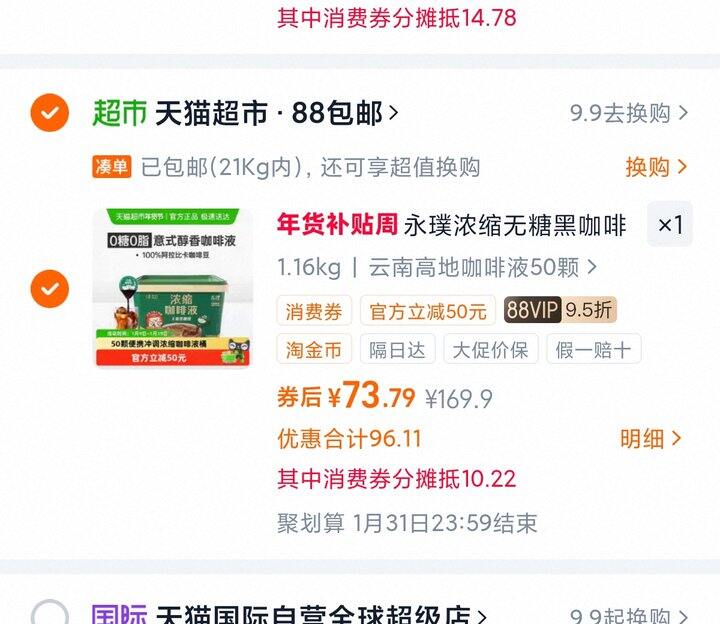
Task: Open 9.9起换购 offer for 天猫国际
Action: coord(629,615)
